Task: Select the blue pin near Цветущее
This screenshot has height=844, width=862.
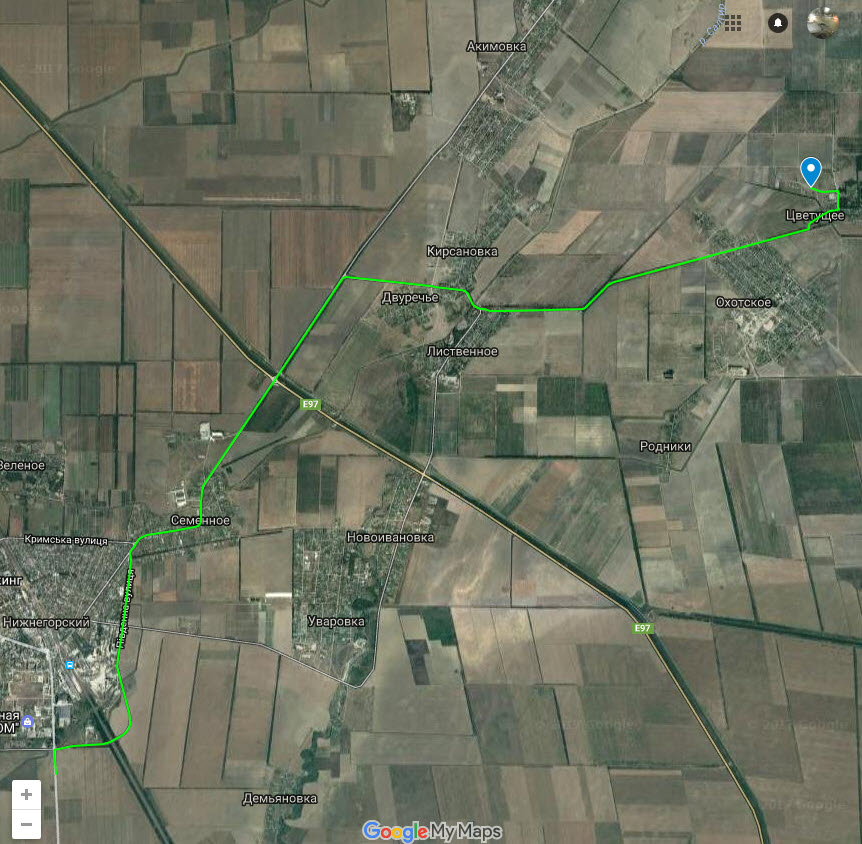Action: tap(812, 171)
